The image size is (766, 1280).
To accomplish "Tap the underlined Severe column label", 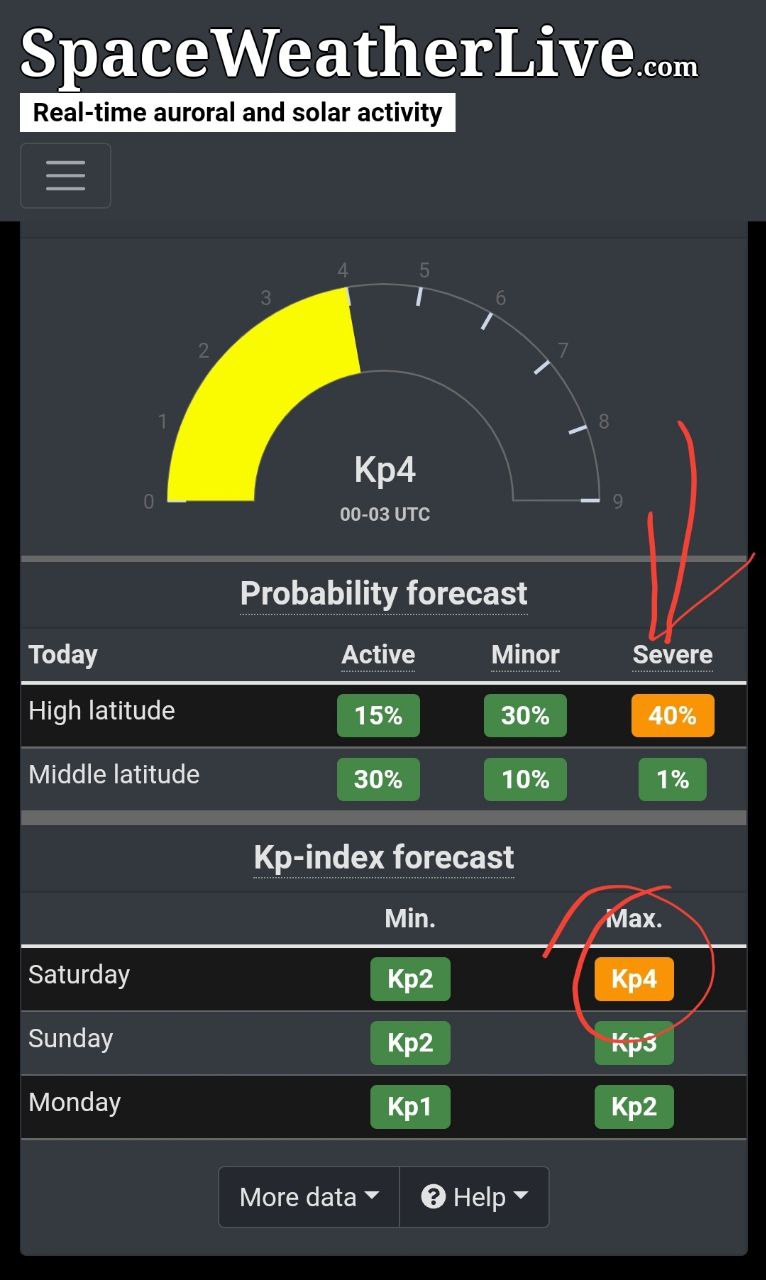I will click(672, 655).
